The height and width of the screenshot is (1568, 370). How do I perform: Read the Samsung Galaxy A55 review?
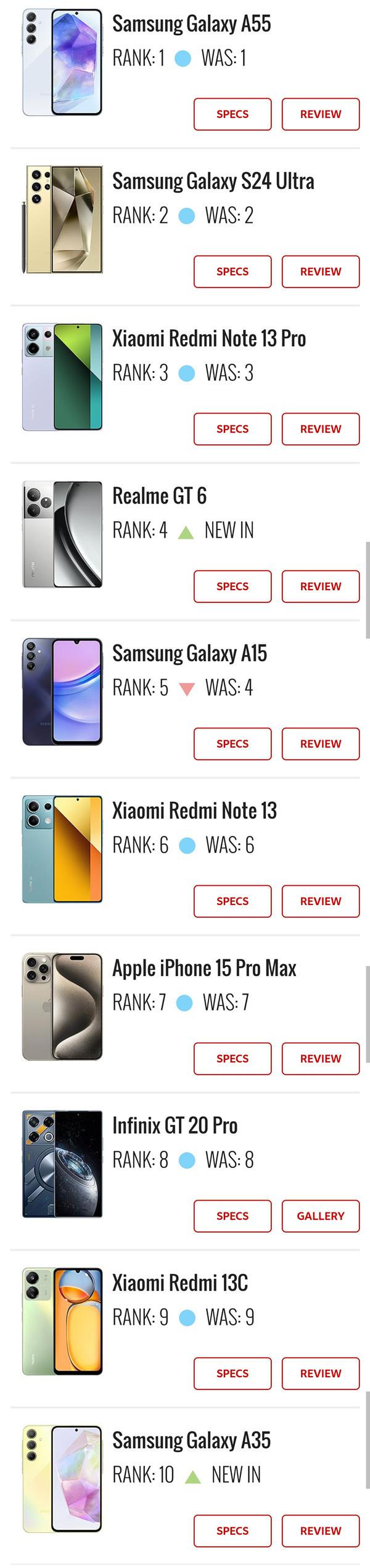320,114
